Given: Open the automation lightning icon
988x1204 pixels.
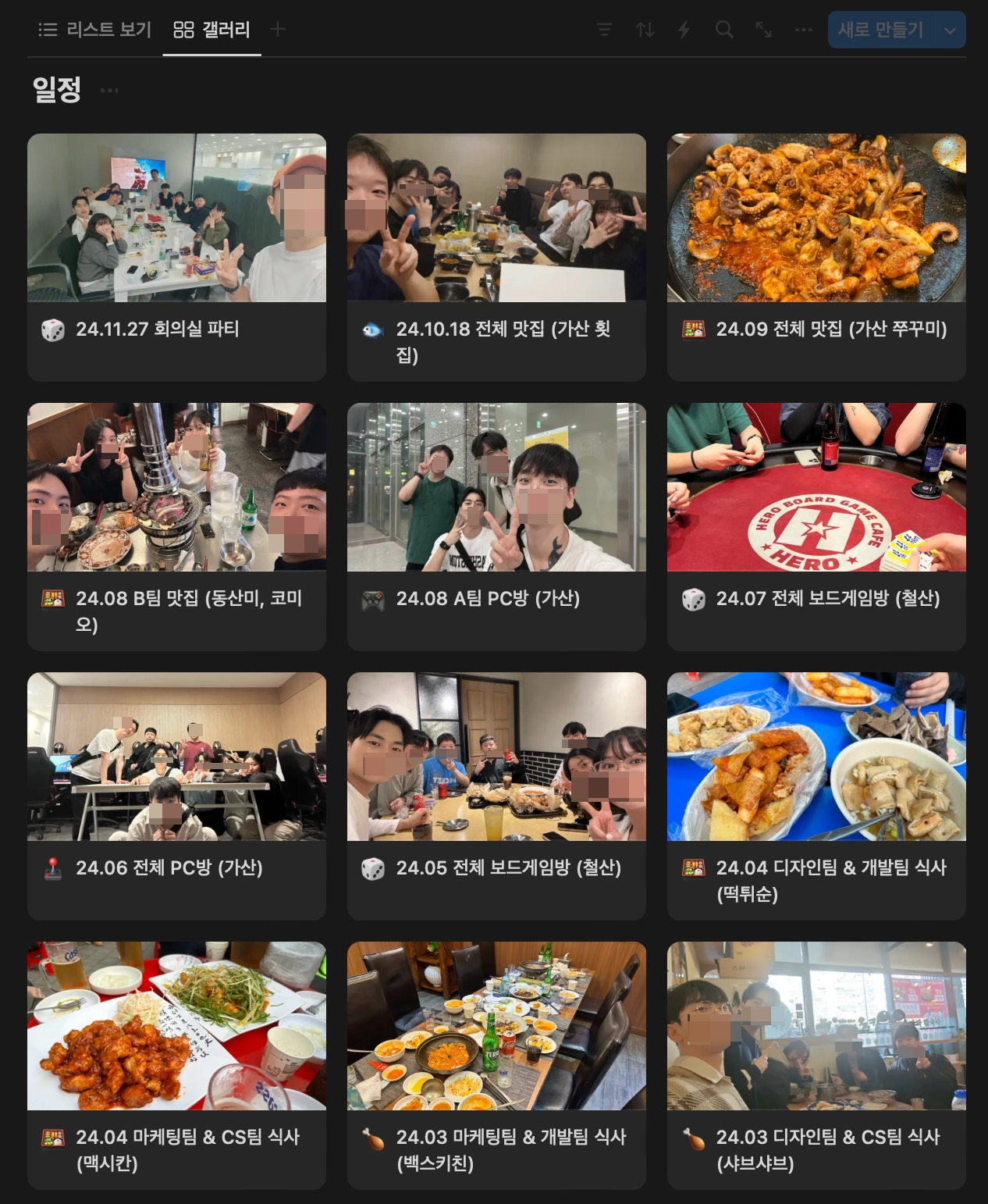Looking at the screenshot, I should point(684,30).
